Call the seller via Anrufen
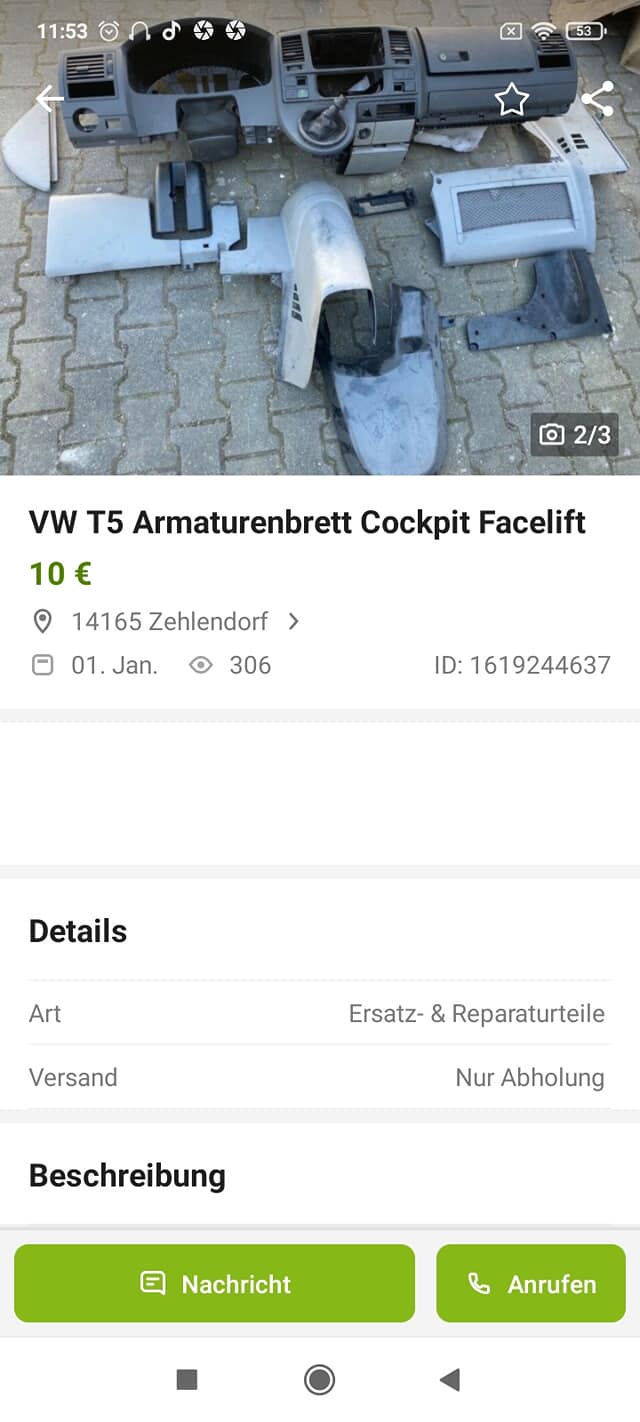 point(531,1284)
